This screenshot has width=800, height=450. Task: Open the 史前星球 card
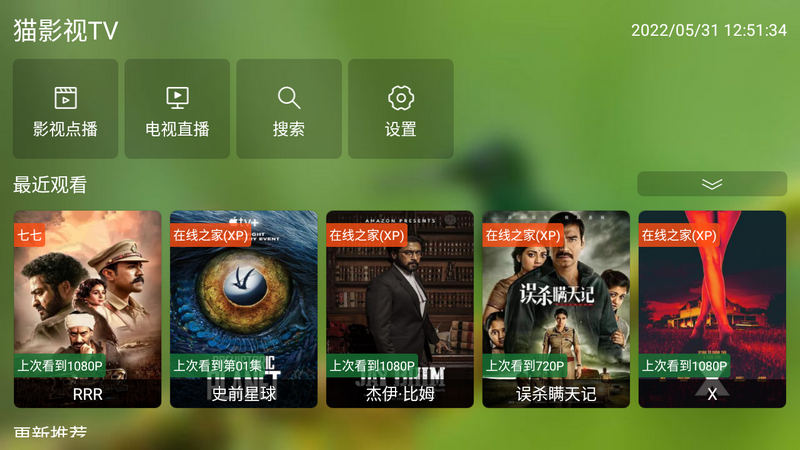(244, 308)
